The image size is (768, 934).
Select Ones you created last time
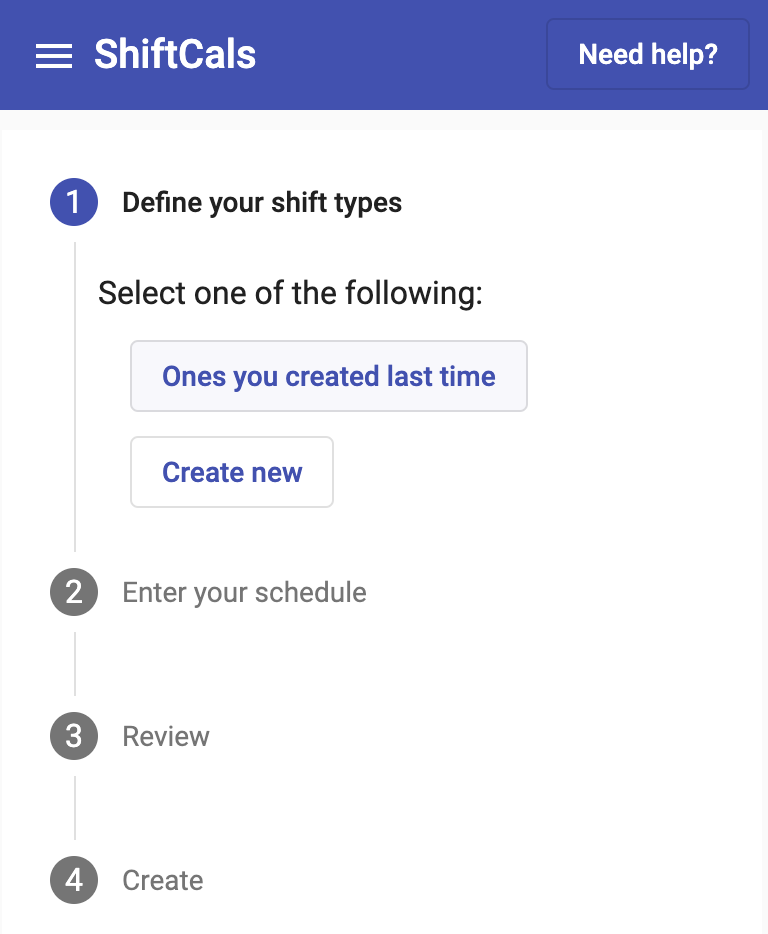(x=328, y=376)
